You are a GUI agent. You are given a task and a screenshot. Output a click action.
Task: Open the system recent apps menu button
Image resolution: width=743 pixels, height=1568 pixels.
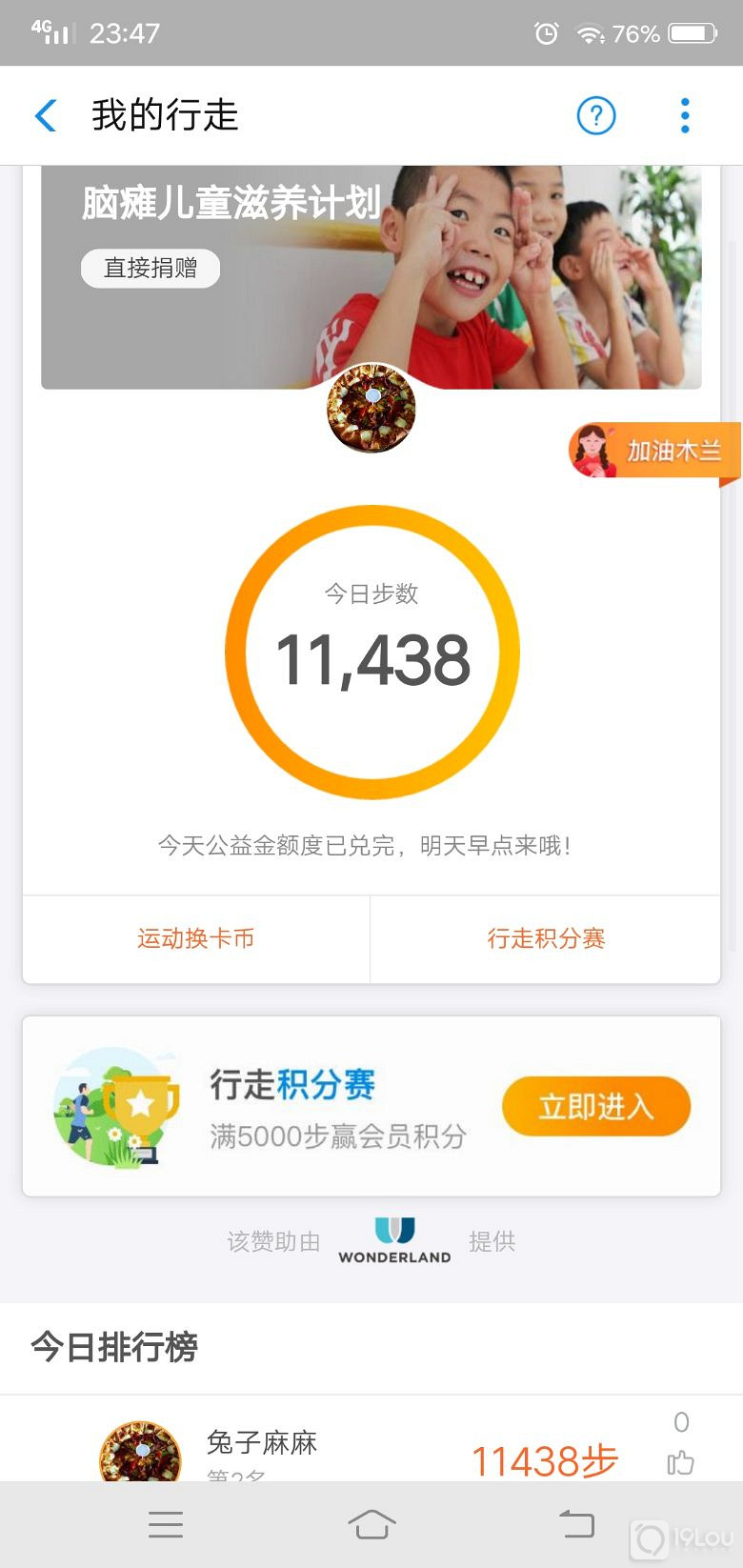[166, 1524]
